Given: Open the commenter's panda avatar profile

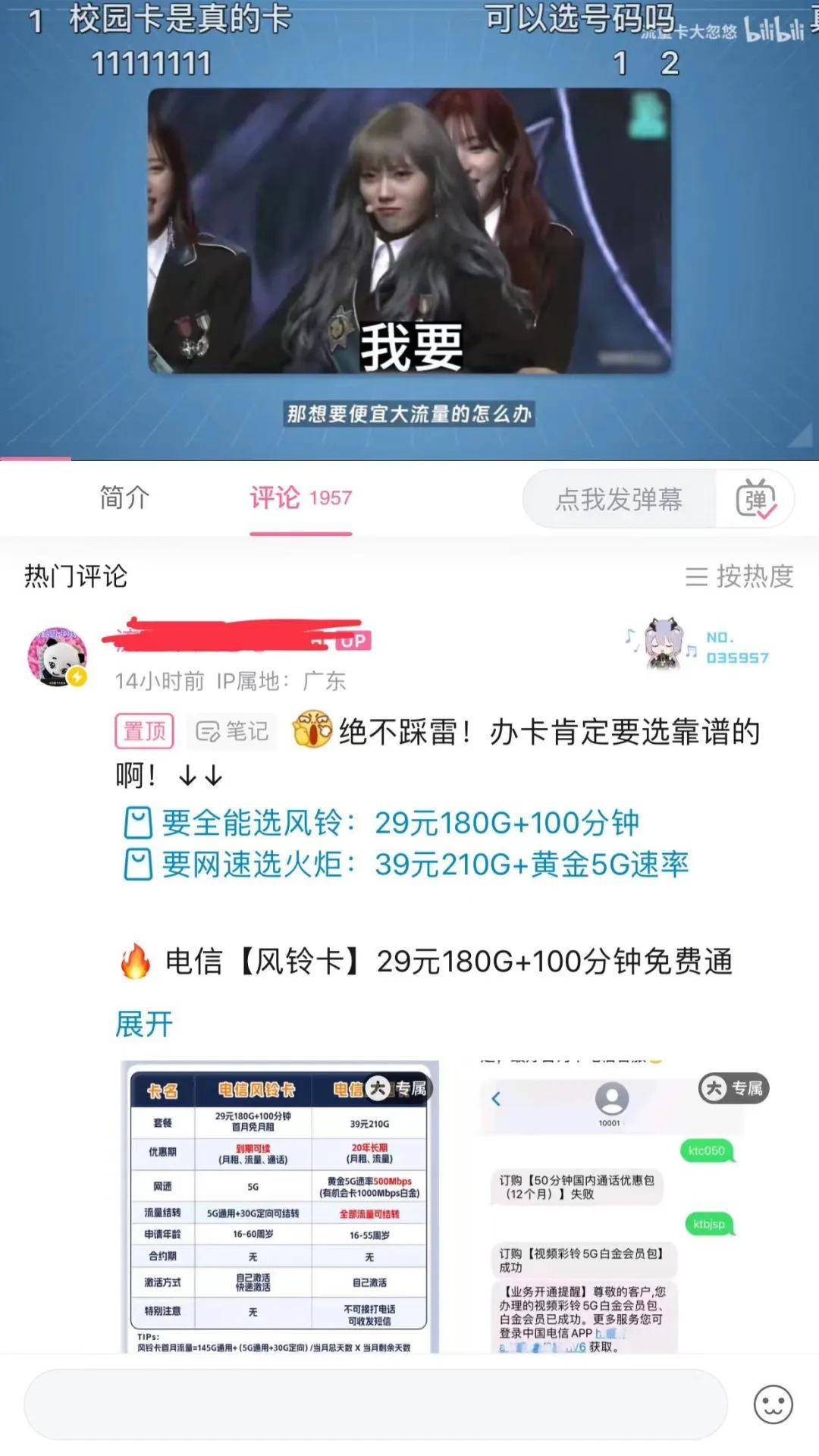Looking at the screenshot, I should click(57, 657).
